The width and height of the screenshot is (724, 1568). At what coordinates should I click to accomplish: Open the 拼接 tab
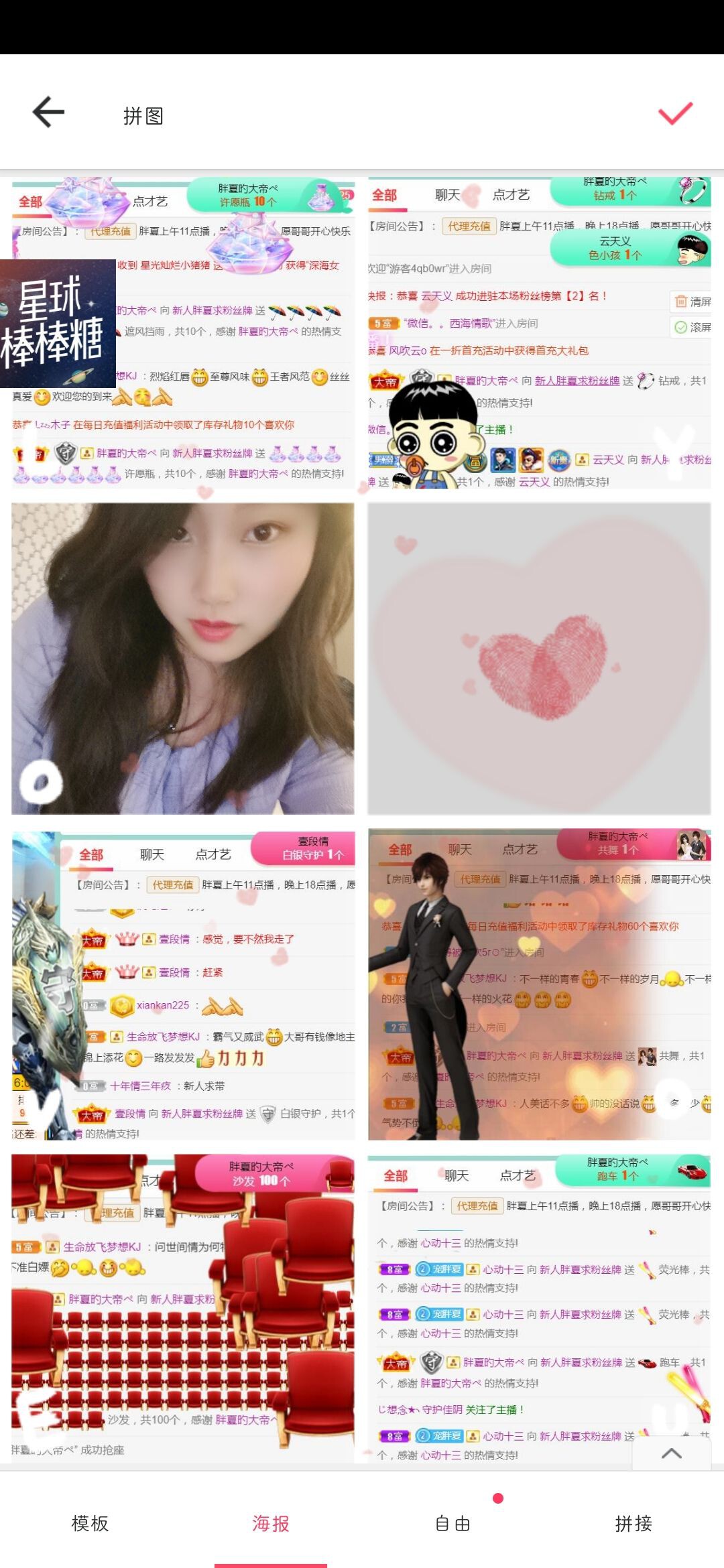coord(633,1523)
